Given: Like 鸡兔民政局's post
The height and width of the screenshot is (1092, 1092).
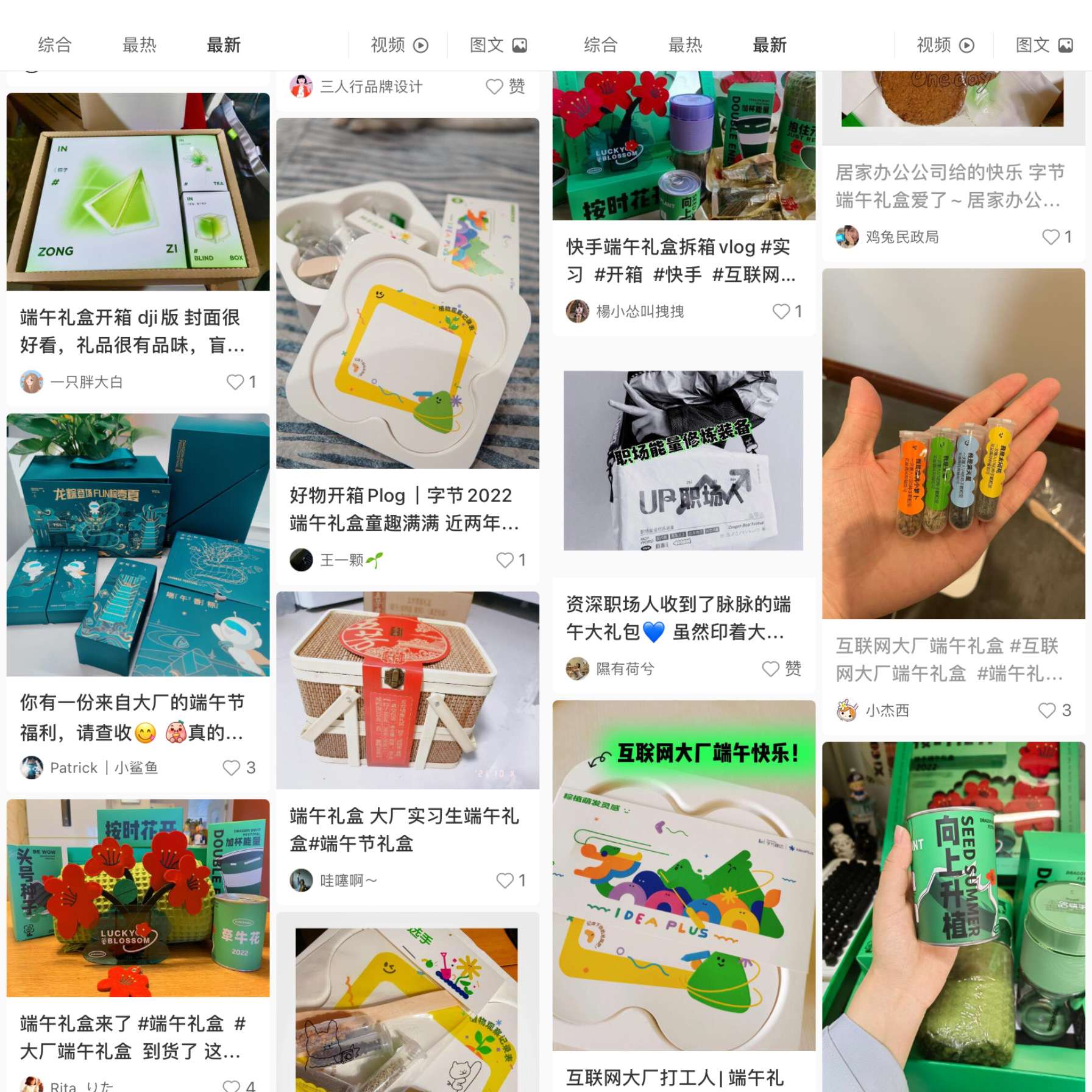Looking at the screenshot, I should (1051, 236).
